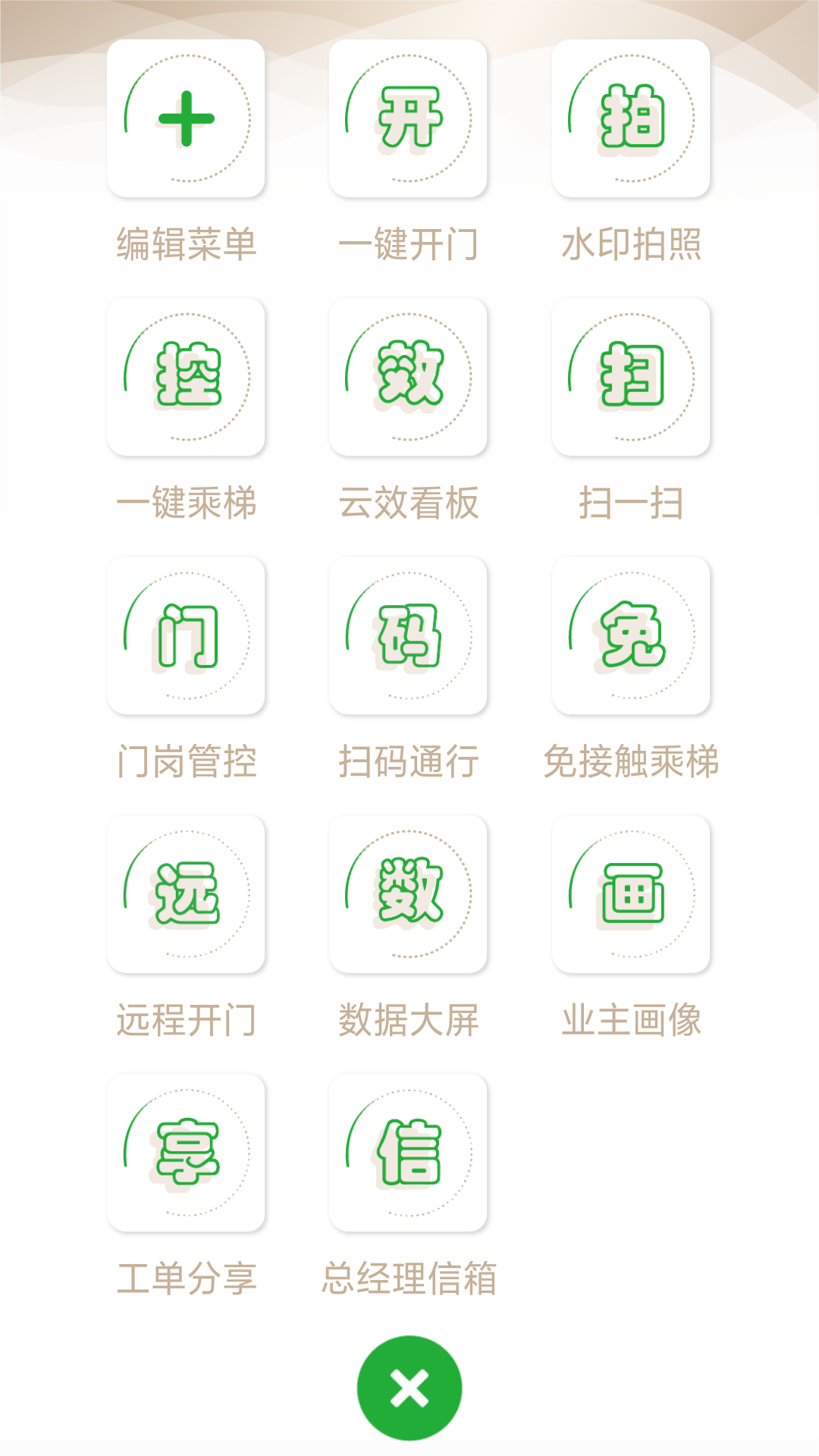Image resolution: width=819 pixels, height=1456 pixels.
Task: Open the 远程开门 remote door icon
Action: (187, 895)
